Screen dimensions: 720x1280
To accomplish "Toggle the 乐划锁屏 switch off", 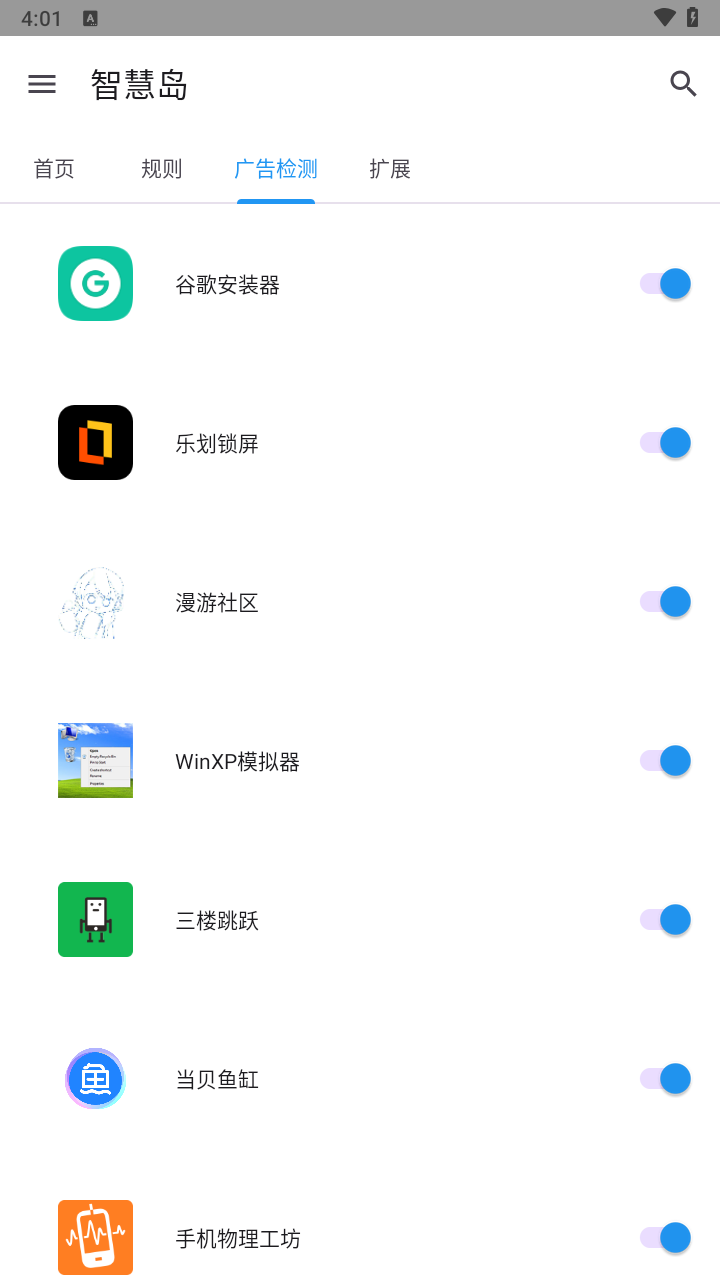I will [665, 442].
